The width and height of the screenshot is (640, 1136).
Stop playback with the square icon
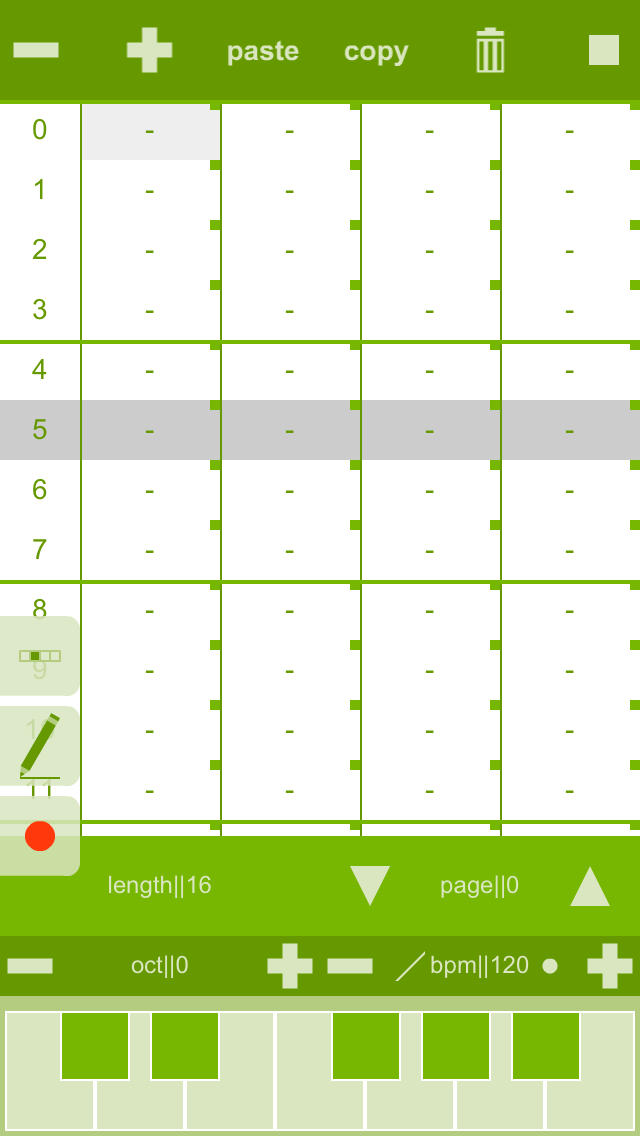pos(604,50)
